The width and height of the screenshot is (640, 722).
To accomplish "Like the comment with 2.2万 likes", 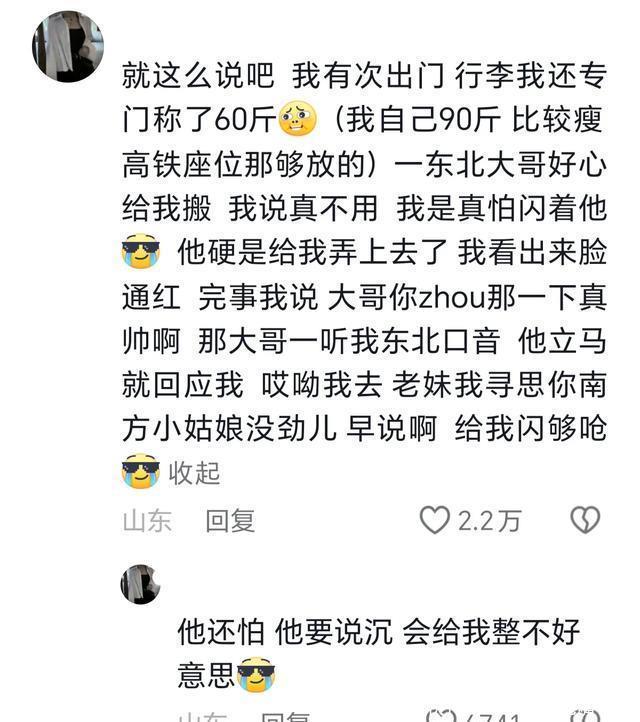I will (434, 520).
